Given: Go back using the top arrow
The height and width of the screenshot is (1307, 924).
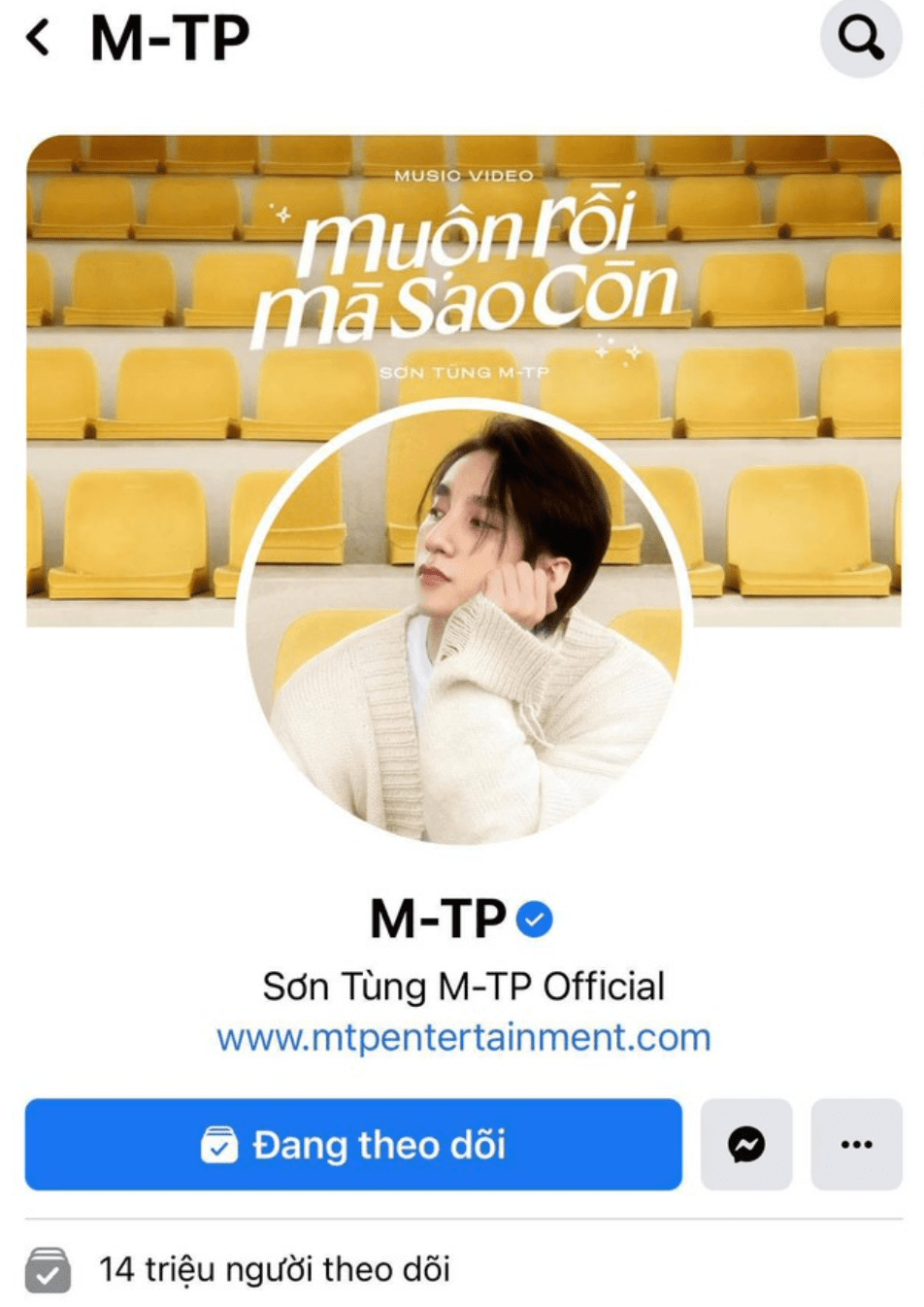Looking at the screenshot, I should [x=39, y=38].
